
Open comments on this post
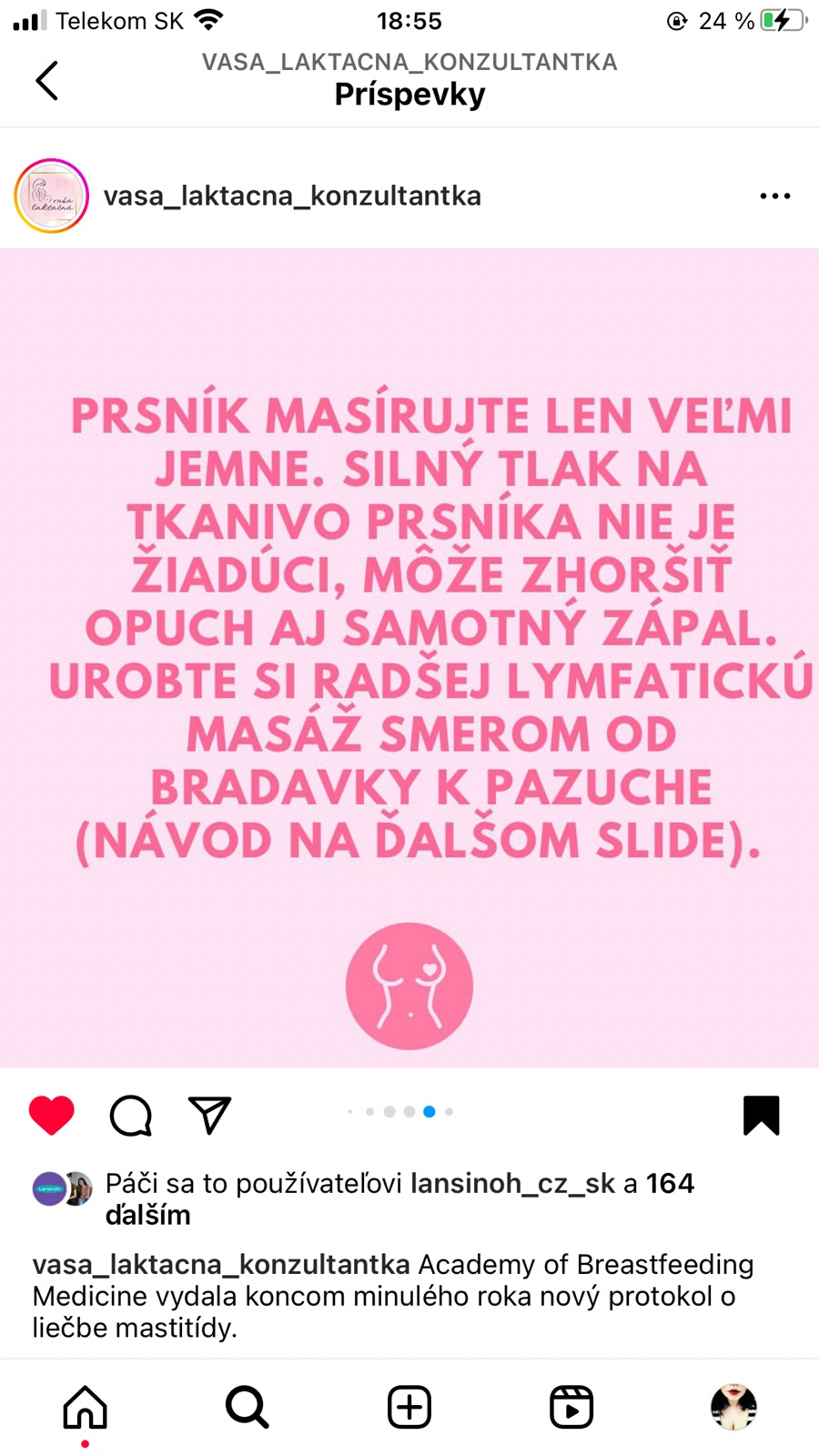131,1115
